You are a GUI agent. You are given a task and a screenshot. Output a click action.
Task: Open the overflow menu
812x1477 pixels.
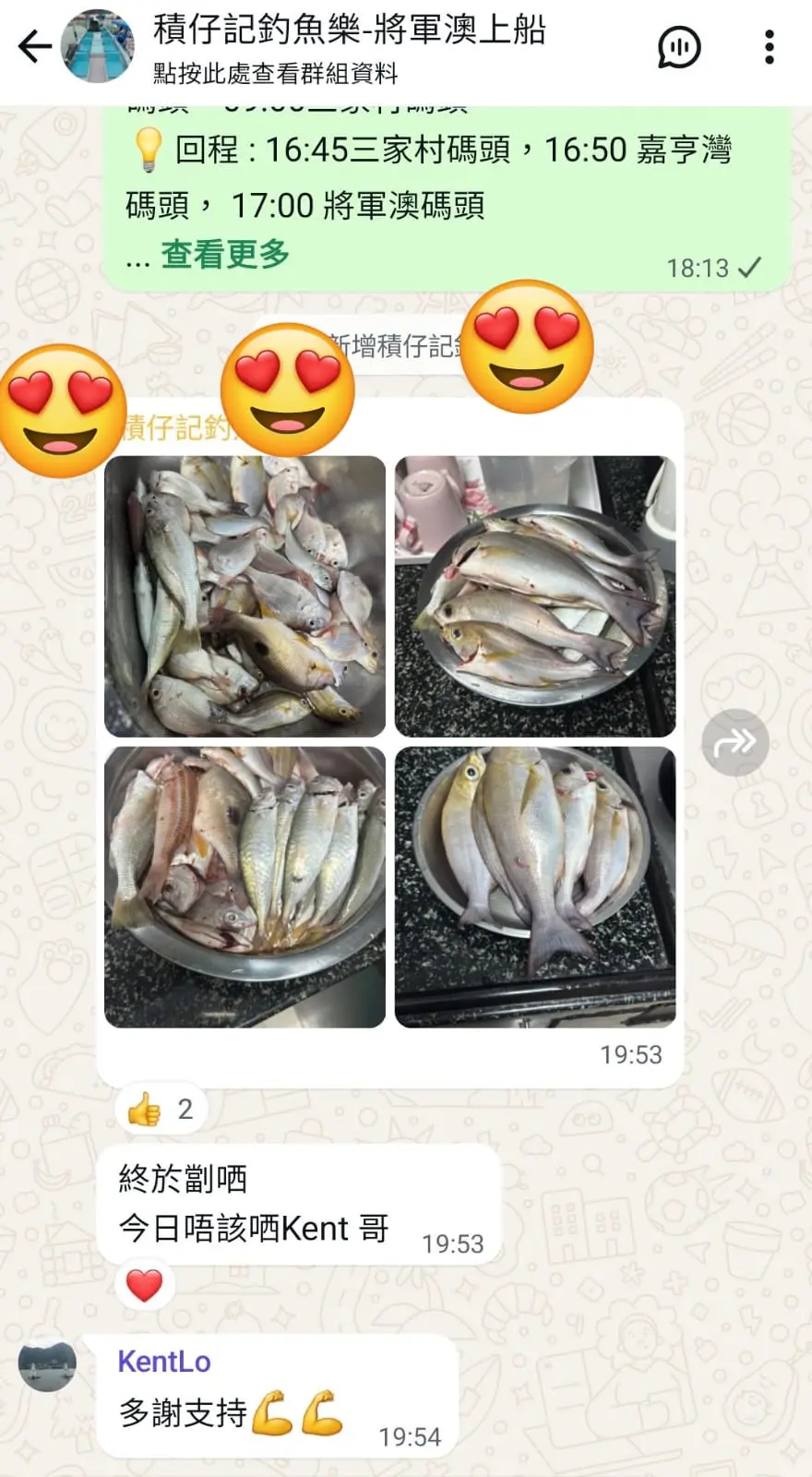tap(769, 47)
